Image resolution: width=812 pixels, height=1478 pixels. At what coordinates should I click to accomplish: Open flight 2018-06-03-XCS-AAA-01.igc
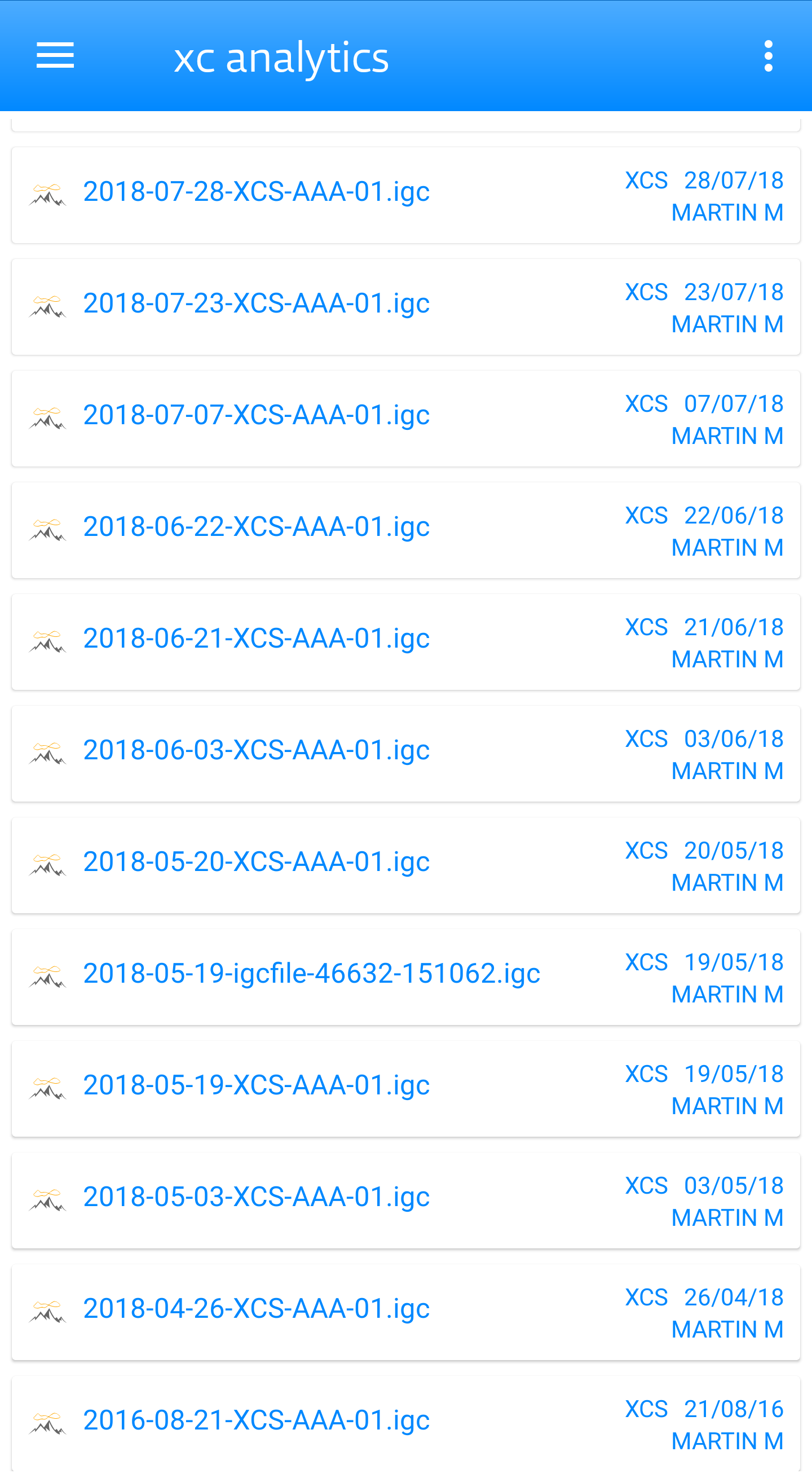click(x=406, y=753)
